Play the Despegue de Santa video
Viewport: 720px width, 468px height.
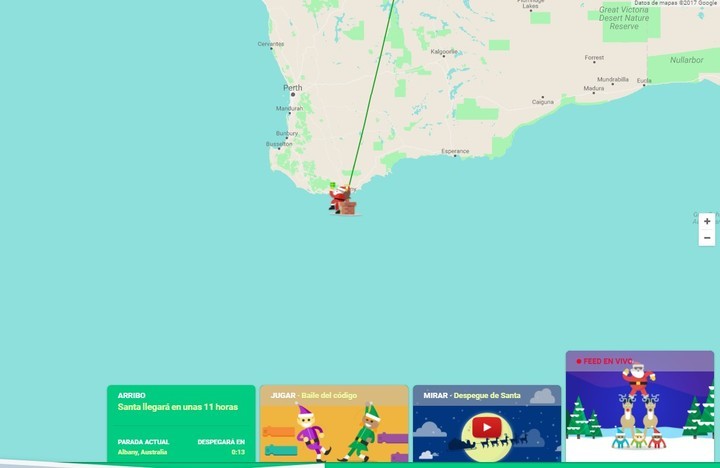[x=487, y=429]
